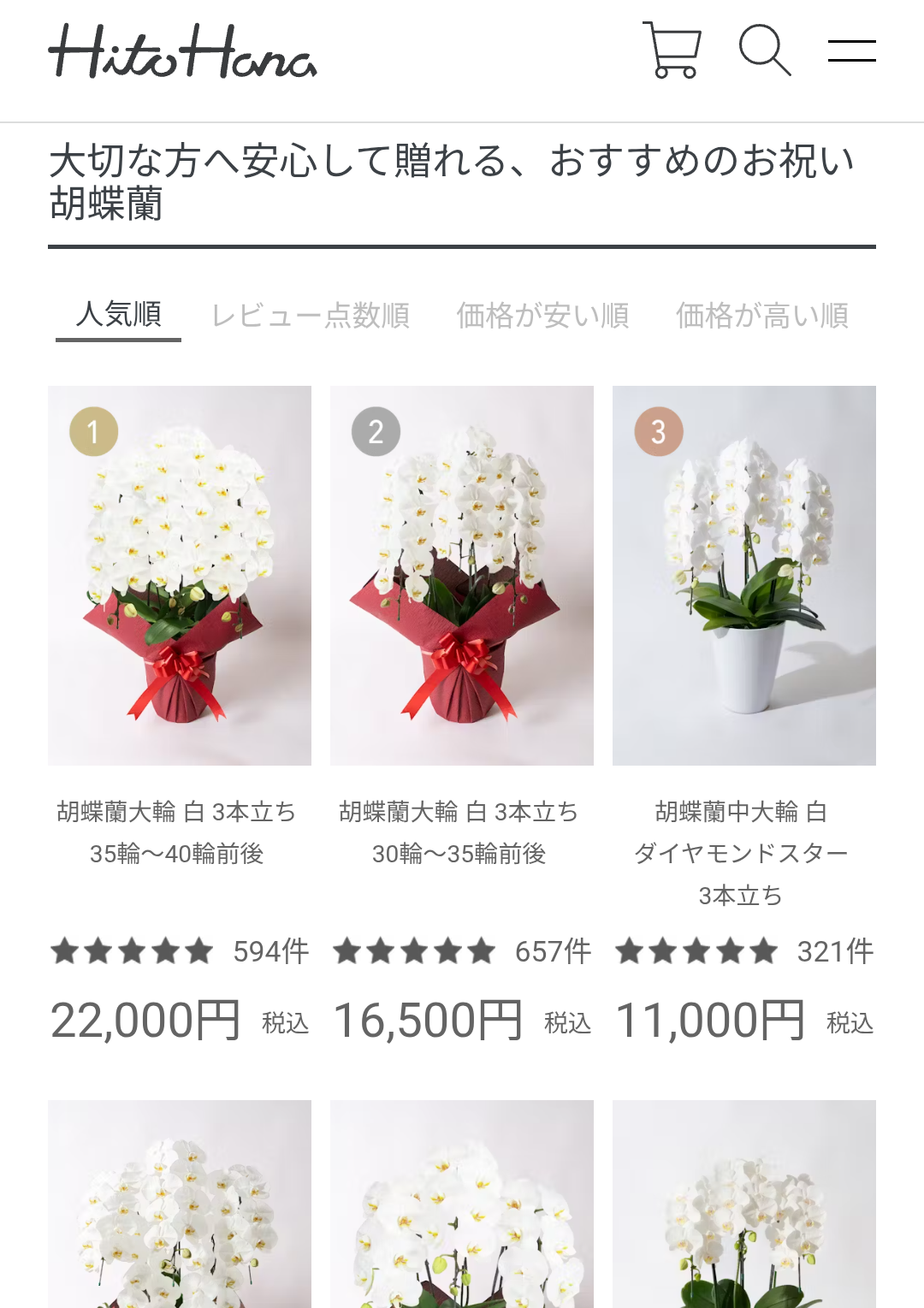Open the hamburger navigation menu
The height and width of the screenshot is (1308, 924).
[853, 51]
